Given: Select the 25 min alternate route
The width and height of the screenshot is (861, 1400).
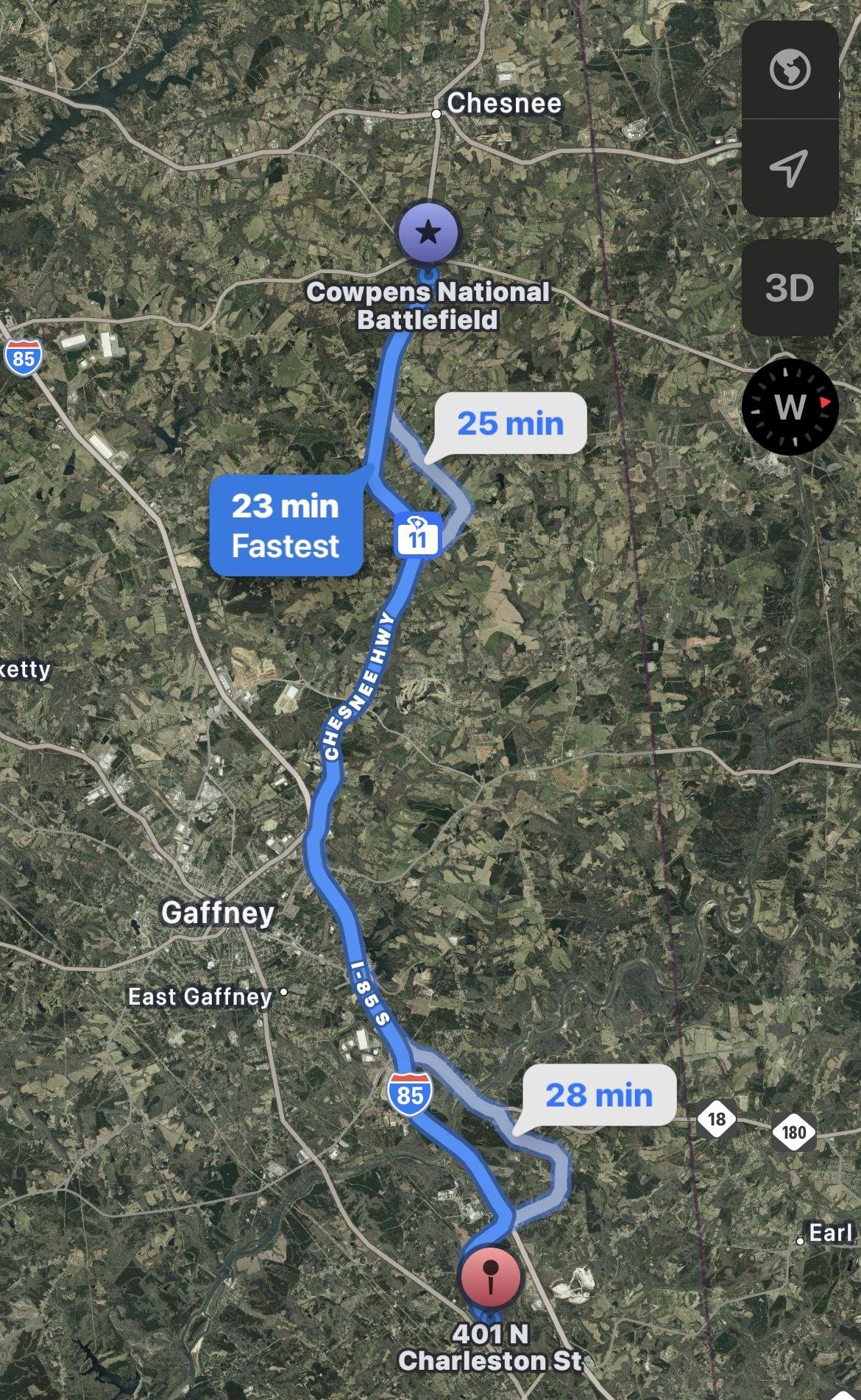Looking at the screenshot, I should click(510, 424).
